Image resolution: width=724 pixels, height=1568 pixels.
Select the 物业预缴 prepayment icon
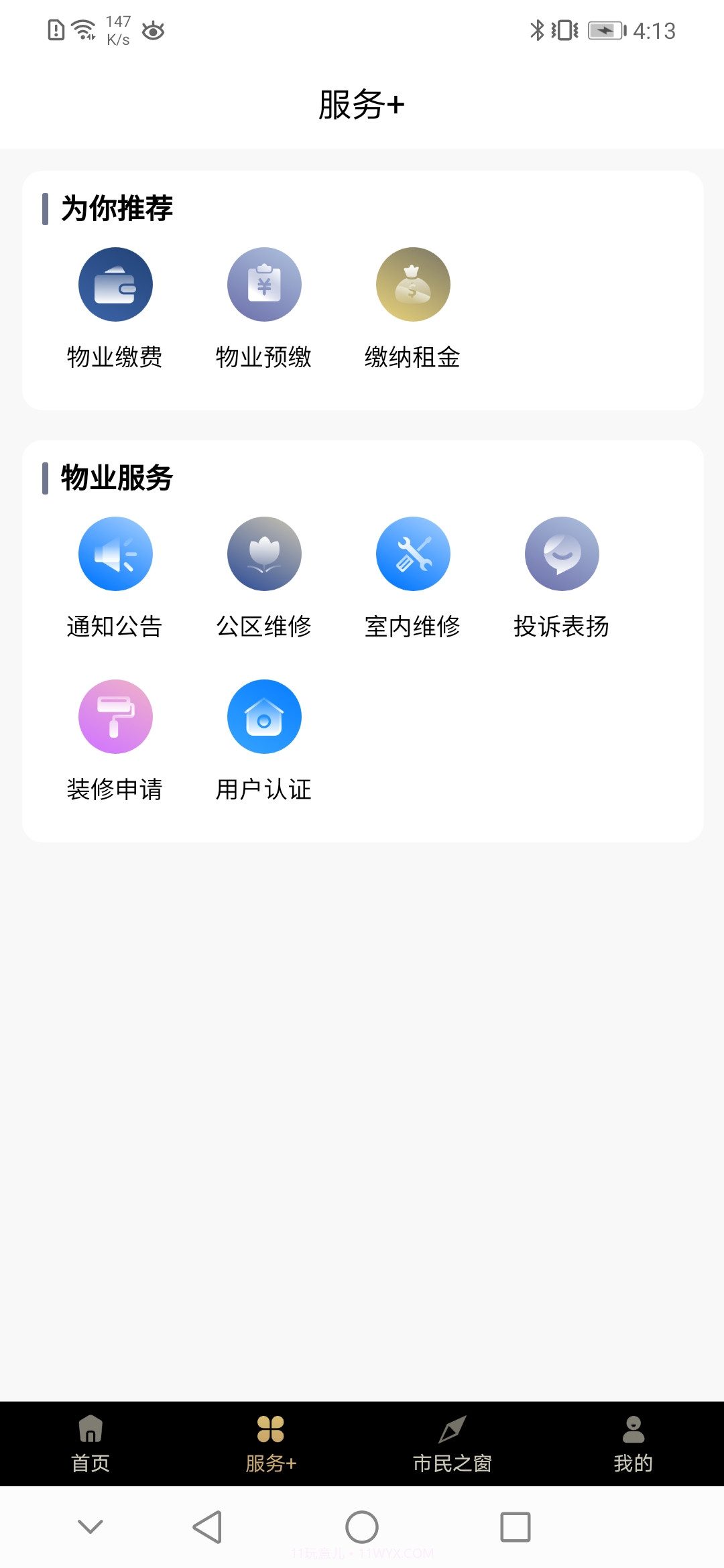264,283
